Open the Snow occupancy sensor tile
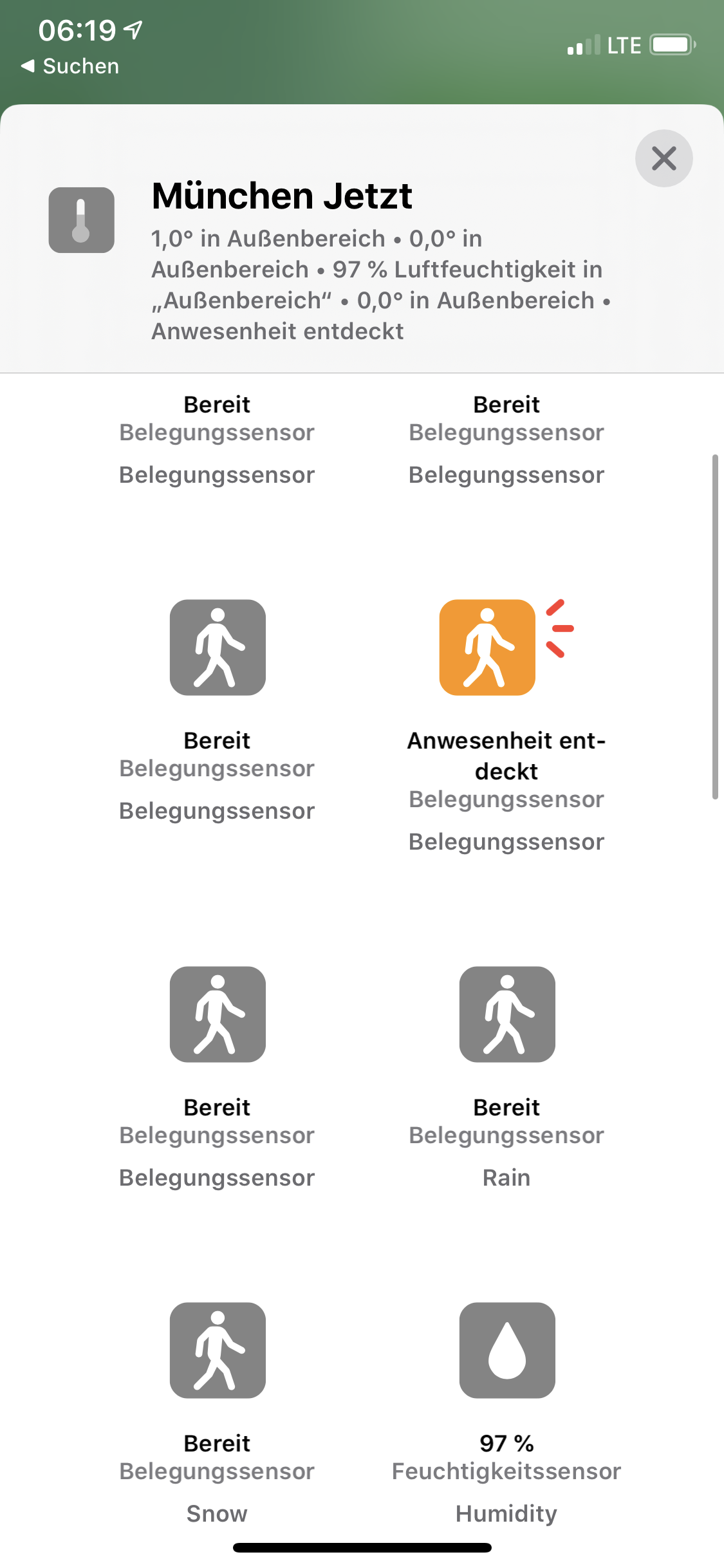The image size is (724, 1568). point(218,1350)
